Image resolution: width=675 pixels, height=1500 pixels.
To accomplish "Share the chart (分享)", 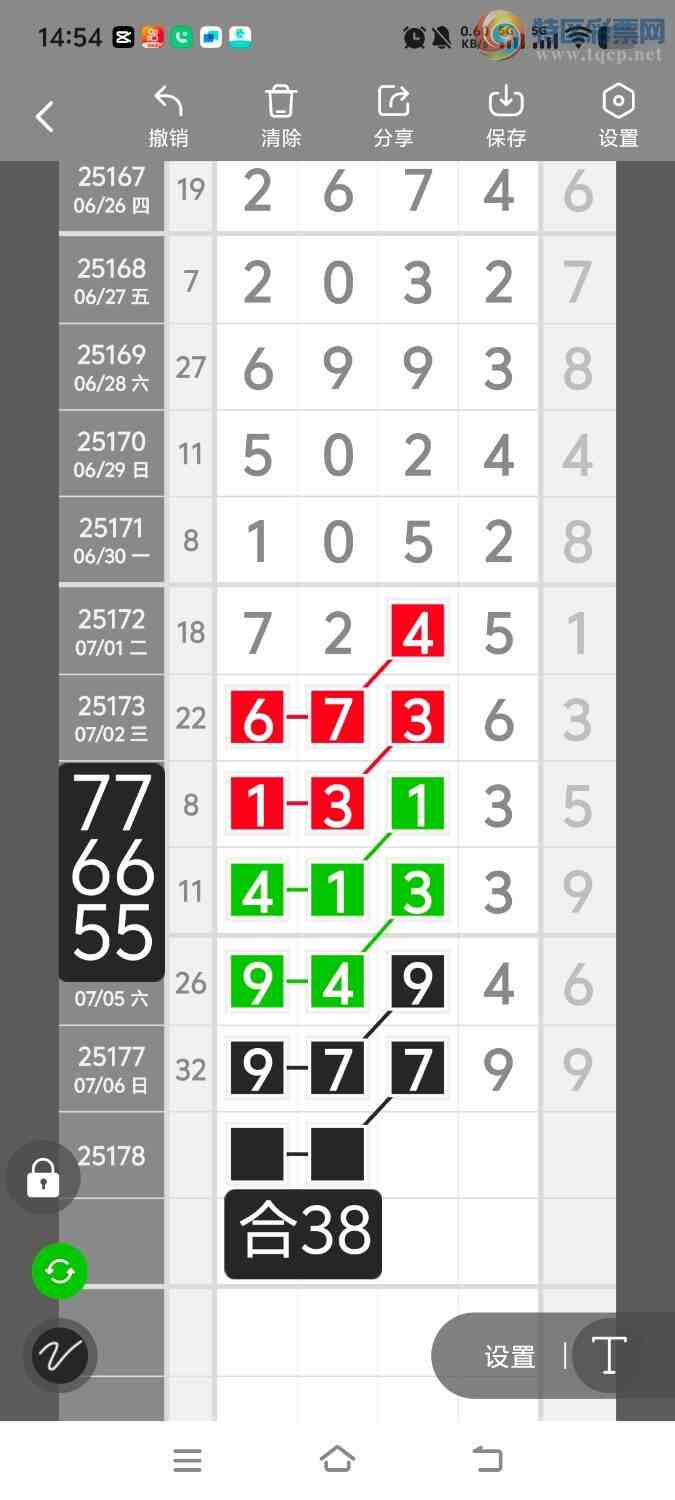I will (x=393, y=117).
